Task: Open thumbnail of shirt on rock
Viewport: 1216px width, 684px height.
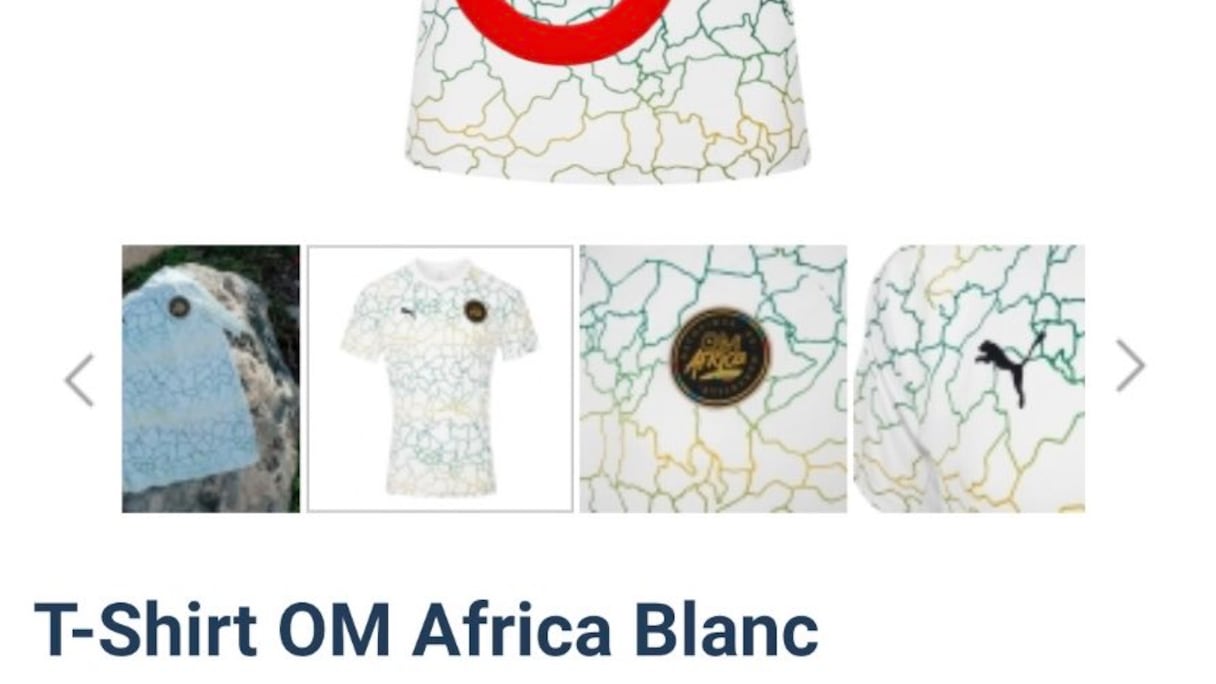Action: coord(211,379)
